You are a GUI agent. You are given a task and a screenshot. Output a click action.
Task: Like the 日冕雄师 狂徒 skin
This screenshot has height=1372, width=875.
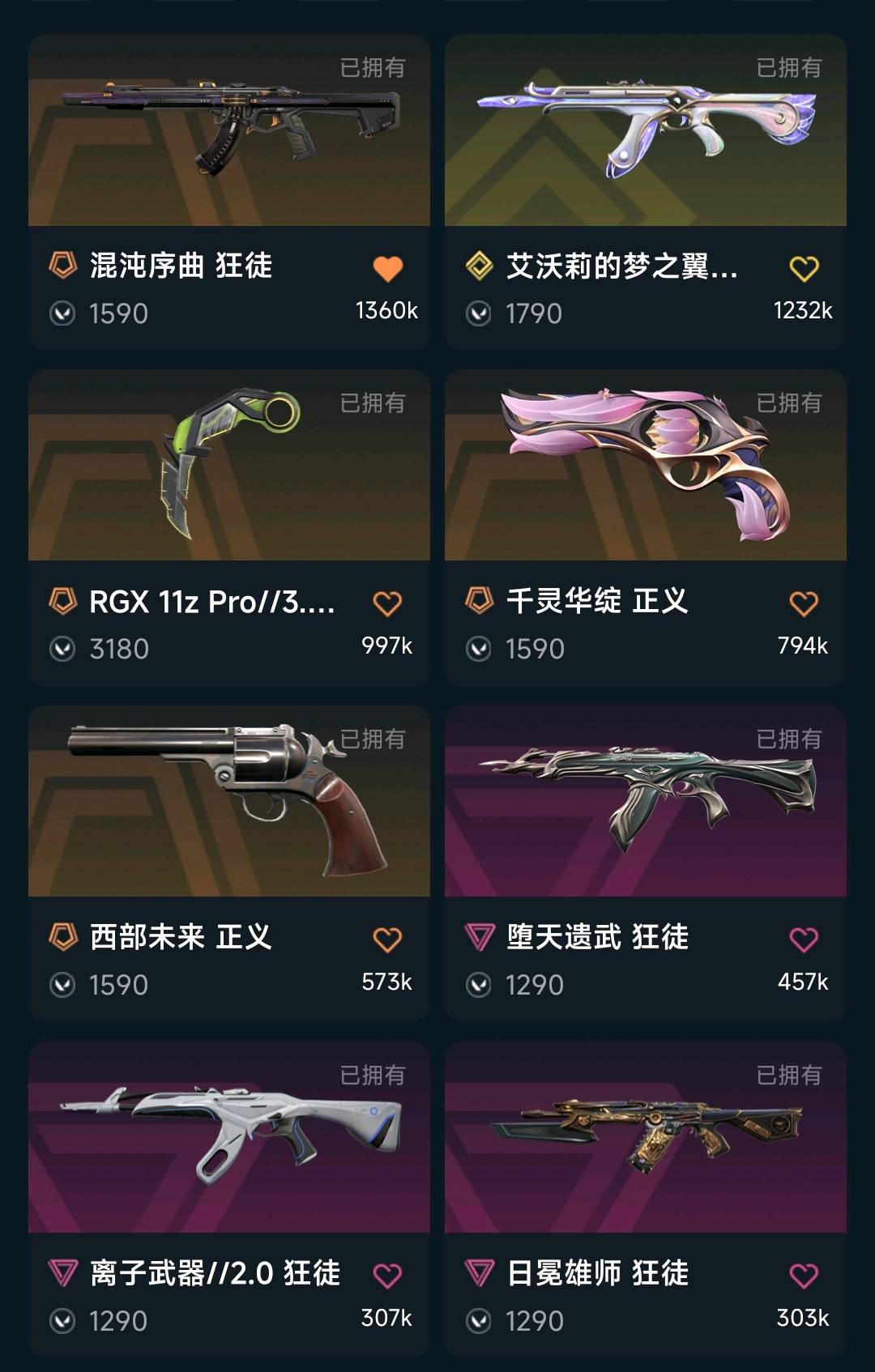point(804,1276)
